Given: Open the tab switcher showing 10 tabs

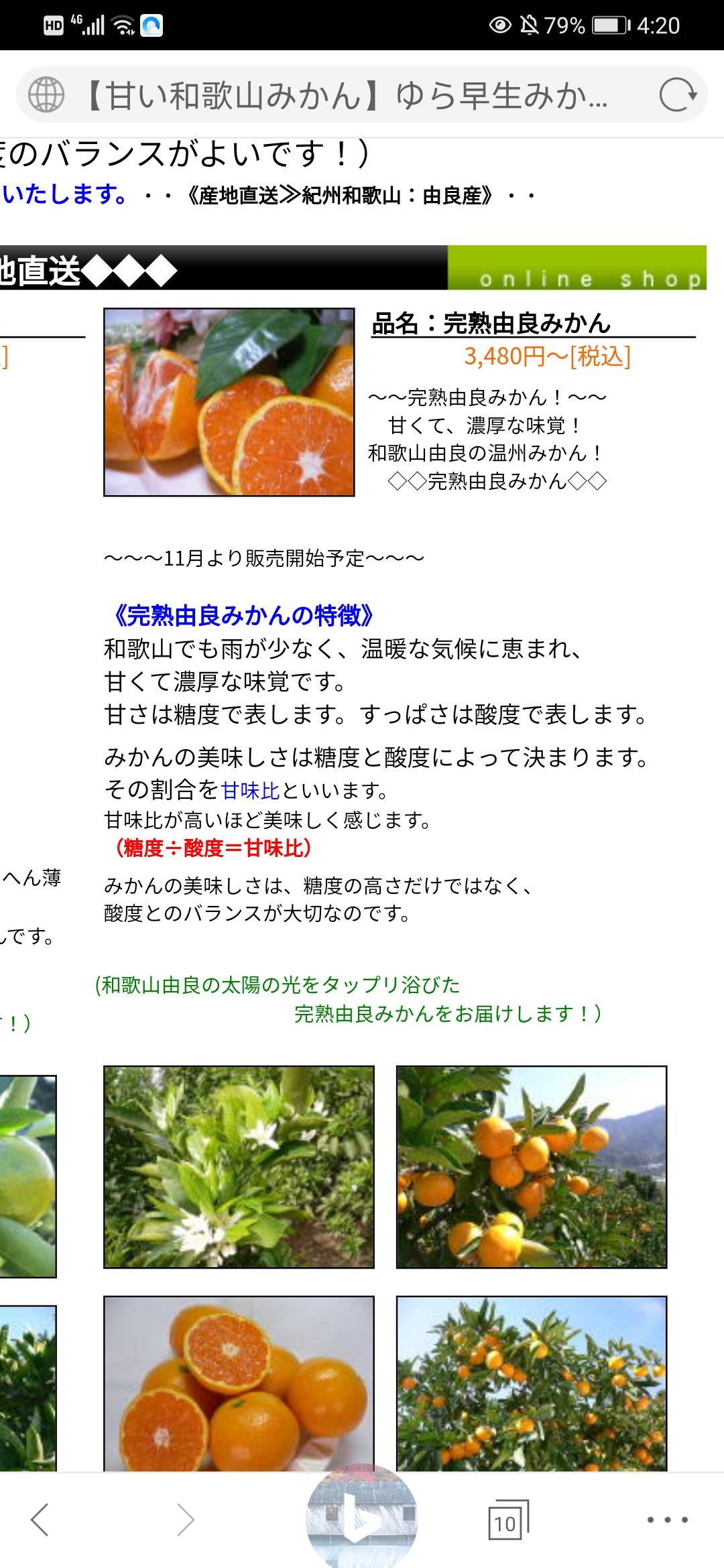Looking at the screenshot, I should 507,1520.
